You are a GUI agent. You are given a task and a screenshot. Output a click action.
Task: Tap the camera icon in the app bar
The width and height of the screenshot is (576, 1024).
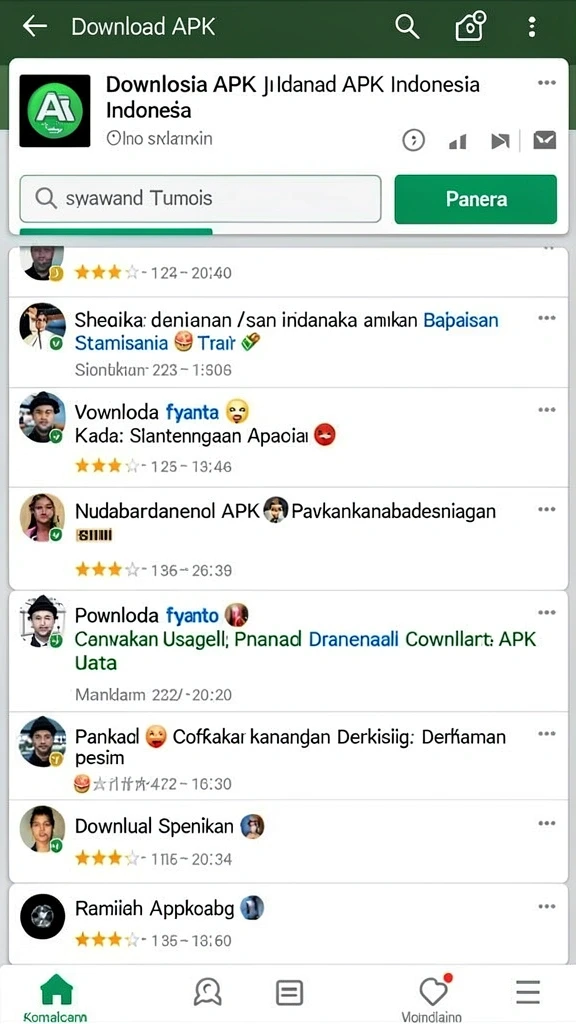(x=470, y=26)
